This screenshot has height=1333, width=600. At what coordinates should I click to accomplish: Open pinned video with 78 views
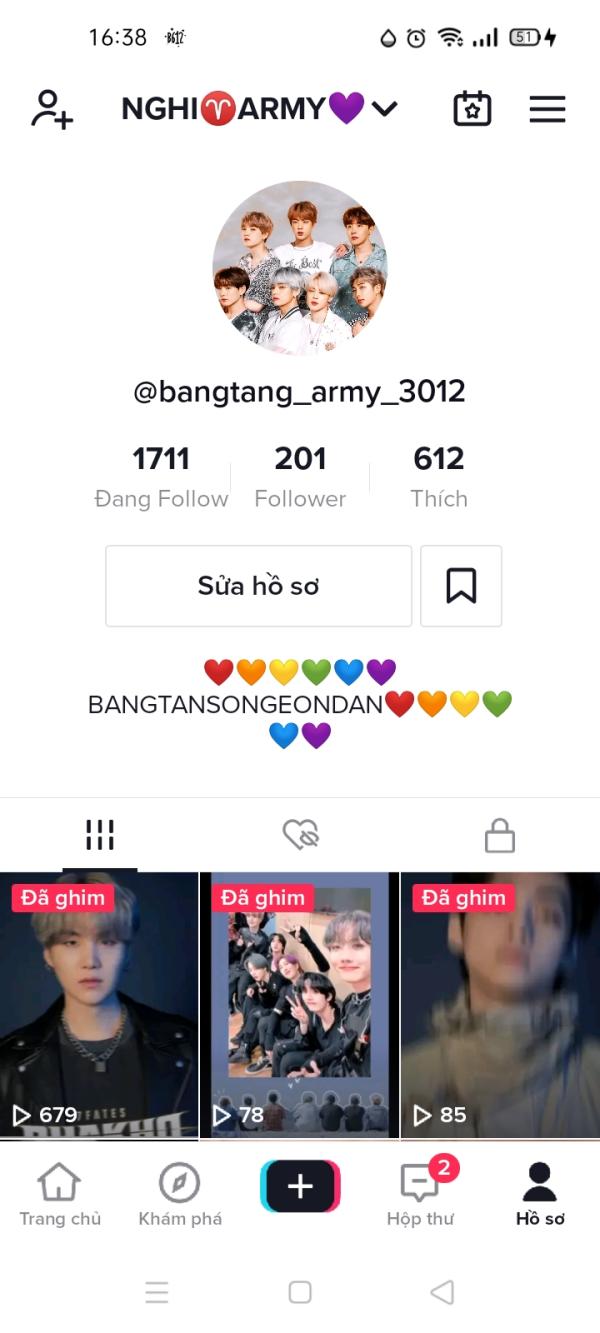coord(300,1005)
